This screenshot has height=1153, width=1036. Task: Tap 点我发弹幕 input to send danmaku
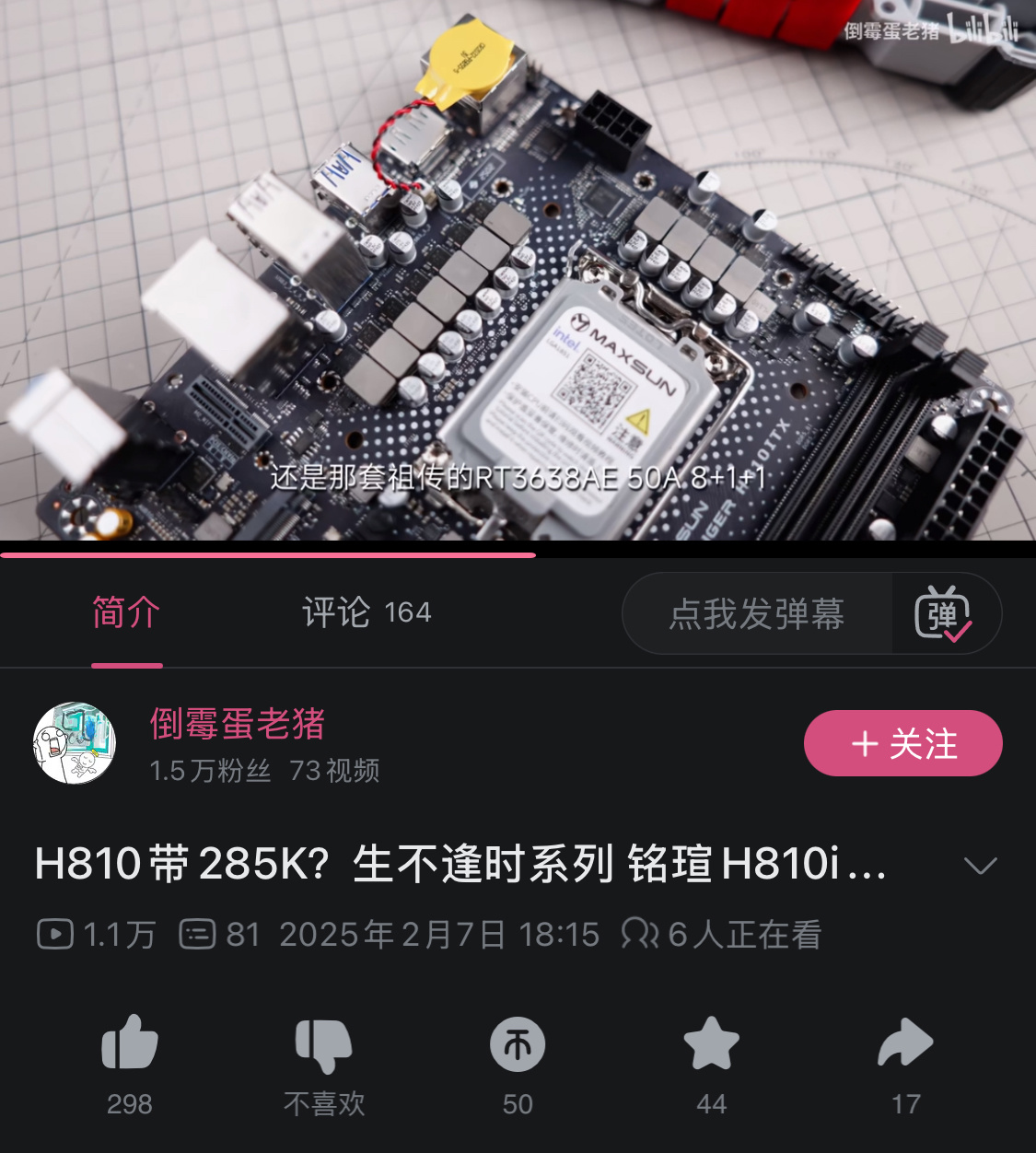tap(757, 614)
